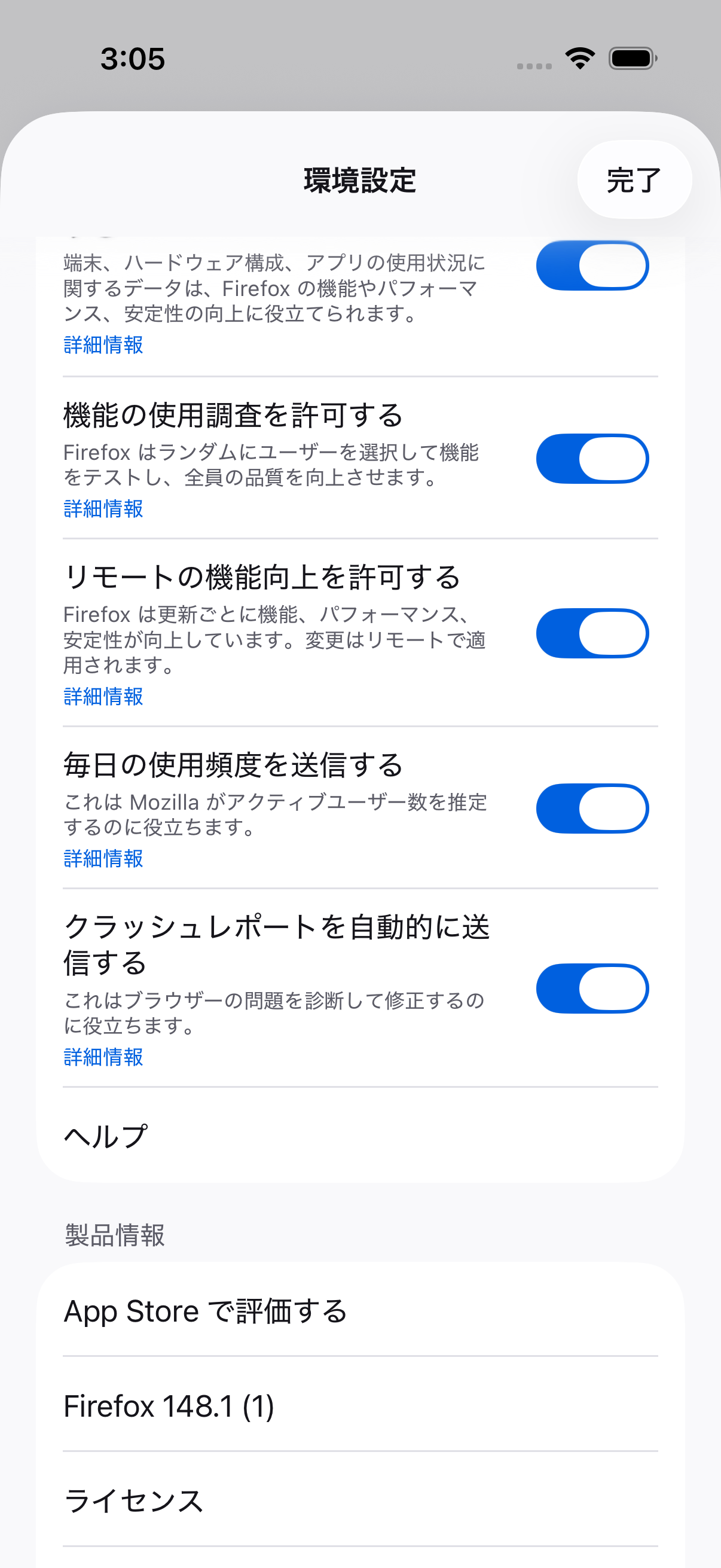Select App Store で評価する
This screenshot has width=721, height=1568.
point(360,1311)
